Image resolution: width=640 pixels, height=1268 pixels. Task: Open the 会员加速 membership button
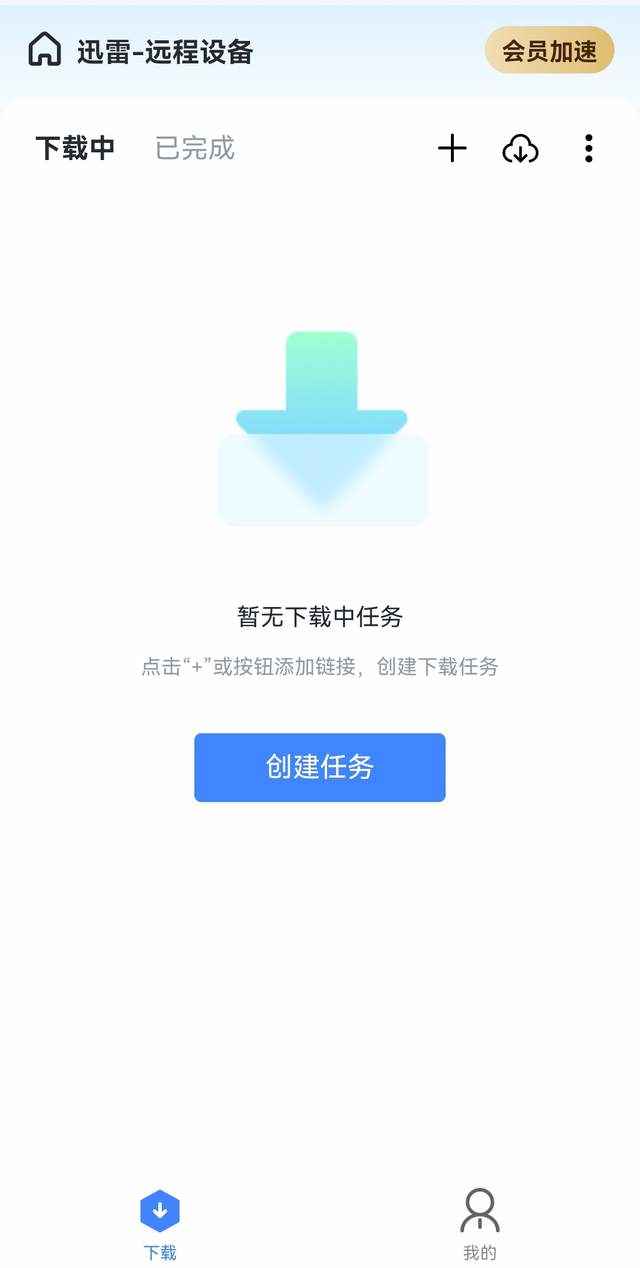tap(549, 50)
